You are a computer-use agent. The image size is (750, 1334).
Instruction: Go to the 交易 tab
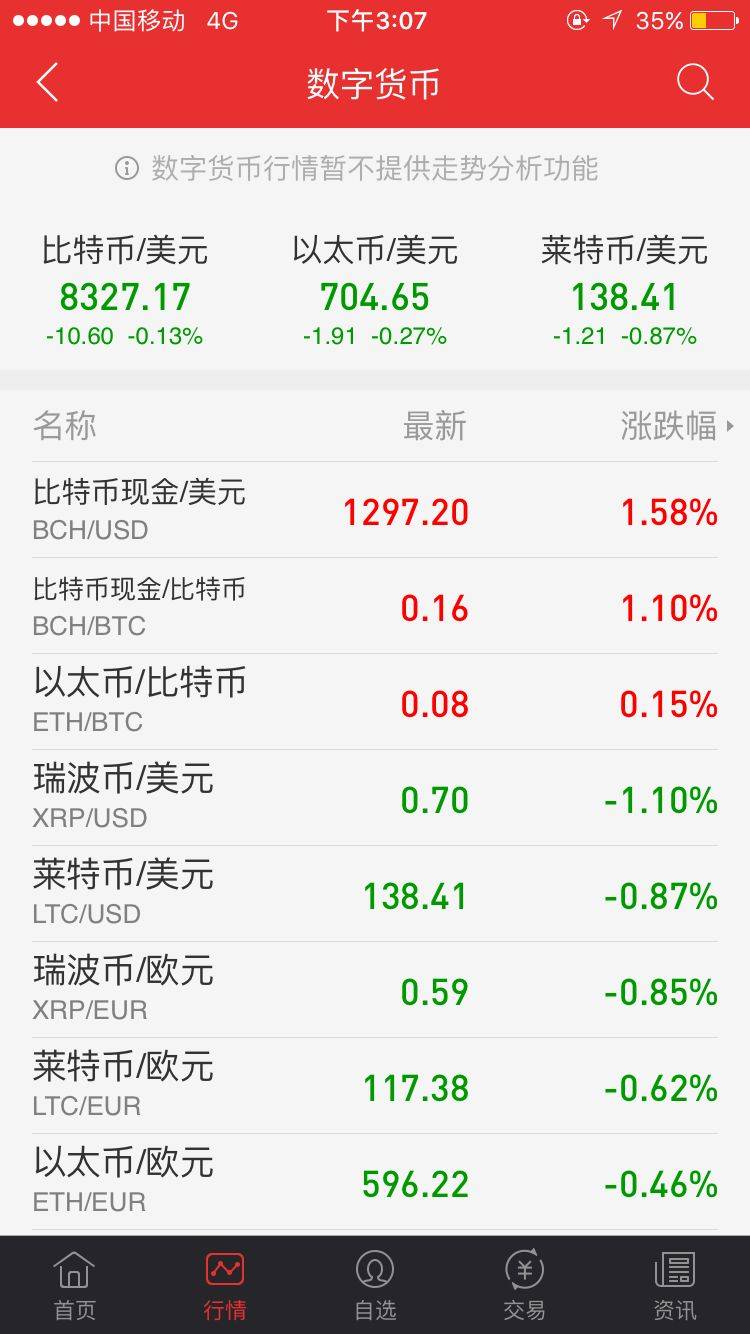pos(525,1285)
